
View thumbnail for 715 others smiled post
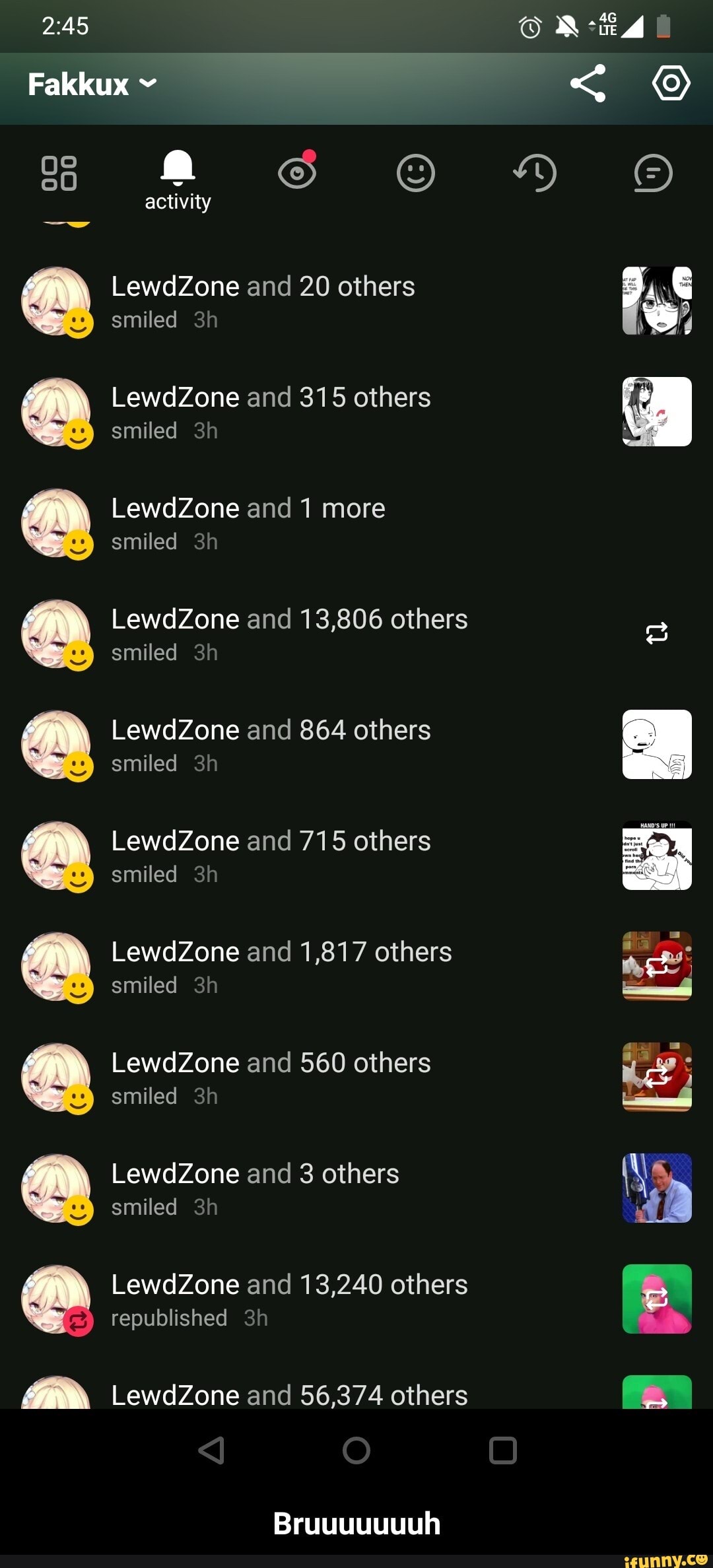point(657,855)
